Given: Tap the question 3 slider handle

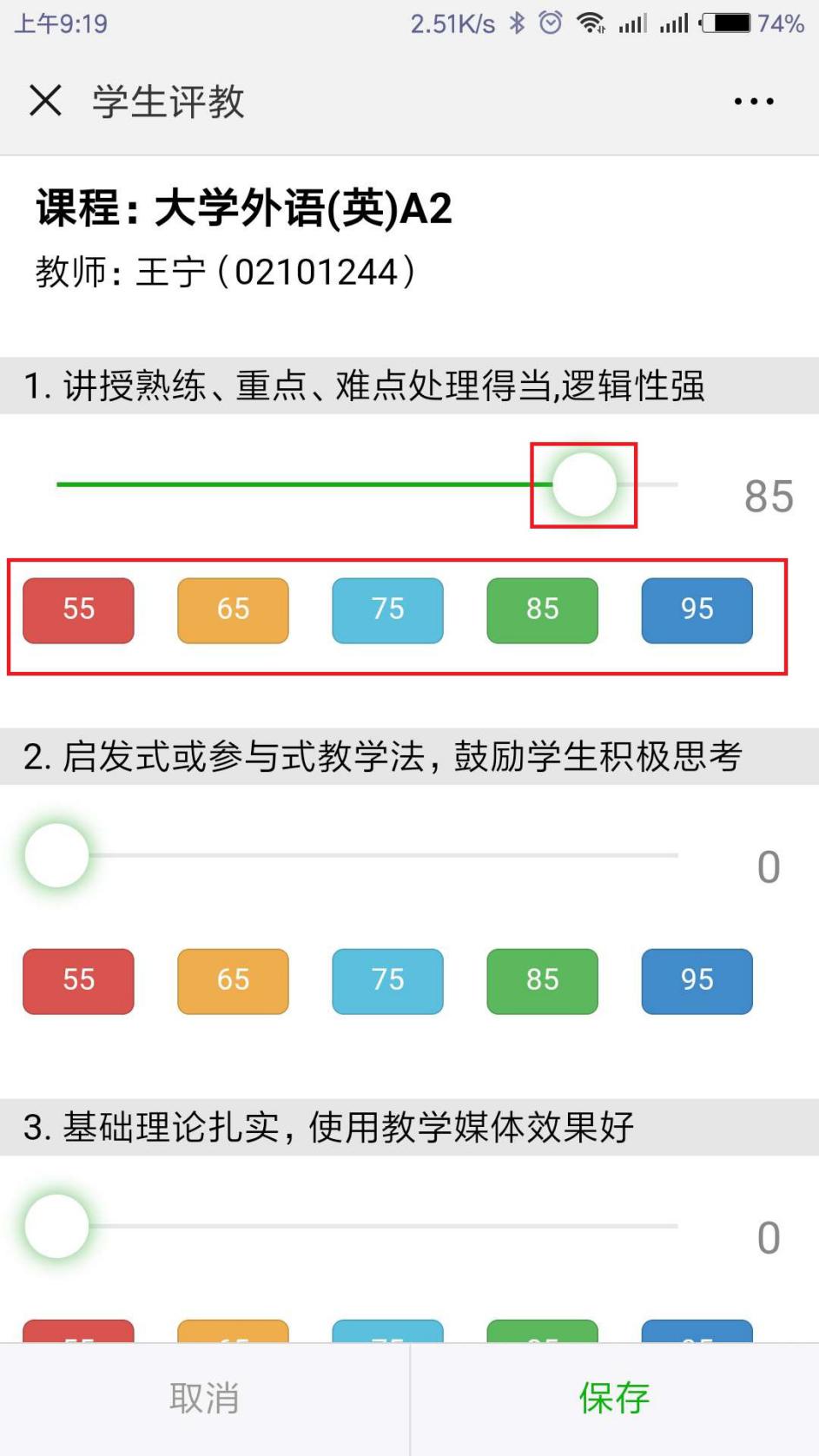Looking at the screenshot, I should point(56,1225).
